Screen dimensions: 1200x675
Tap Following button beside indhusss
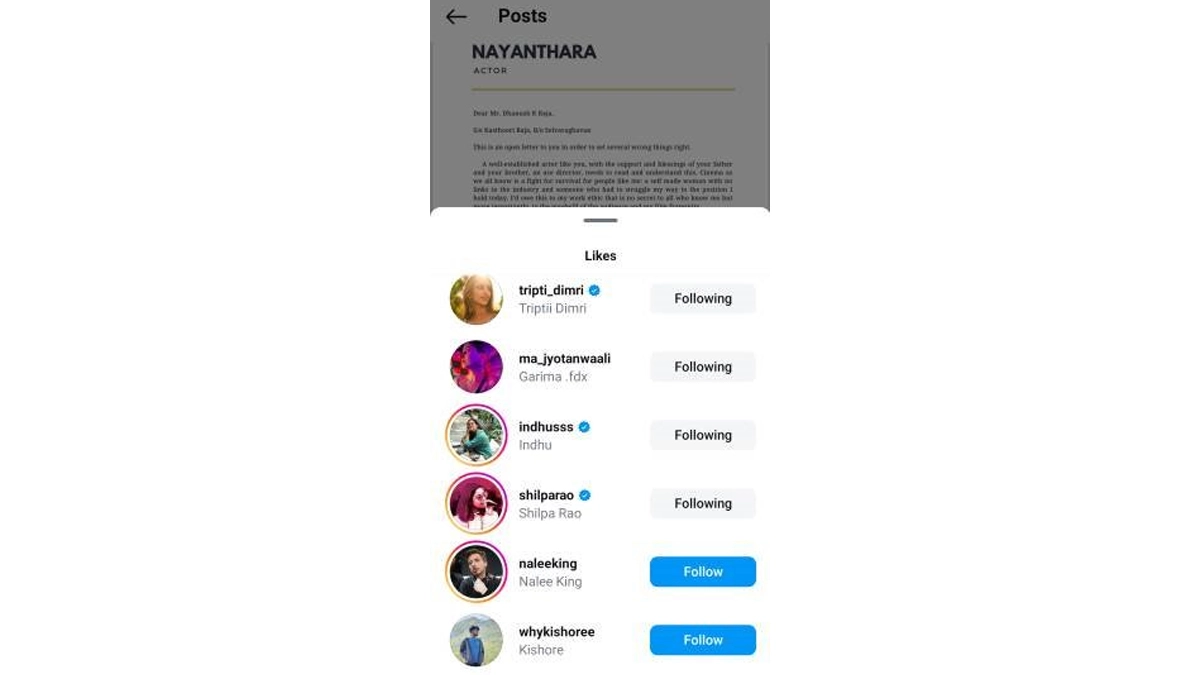pos(702,435)
